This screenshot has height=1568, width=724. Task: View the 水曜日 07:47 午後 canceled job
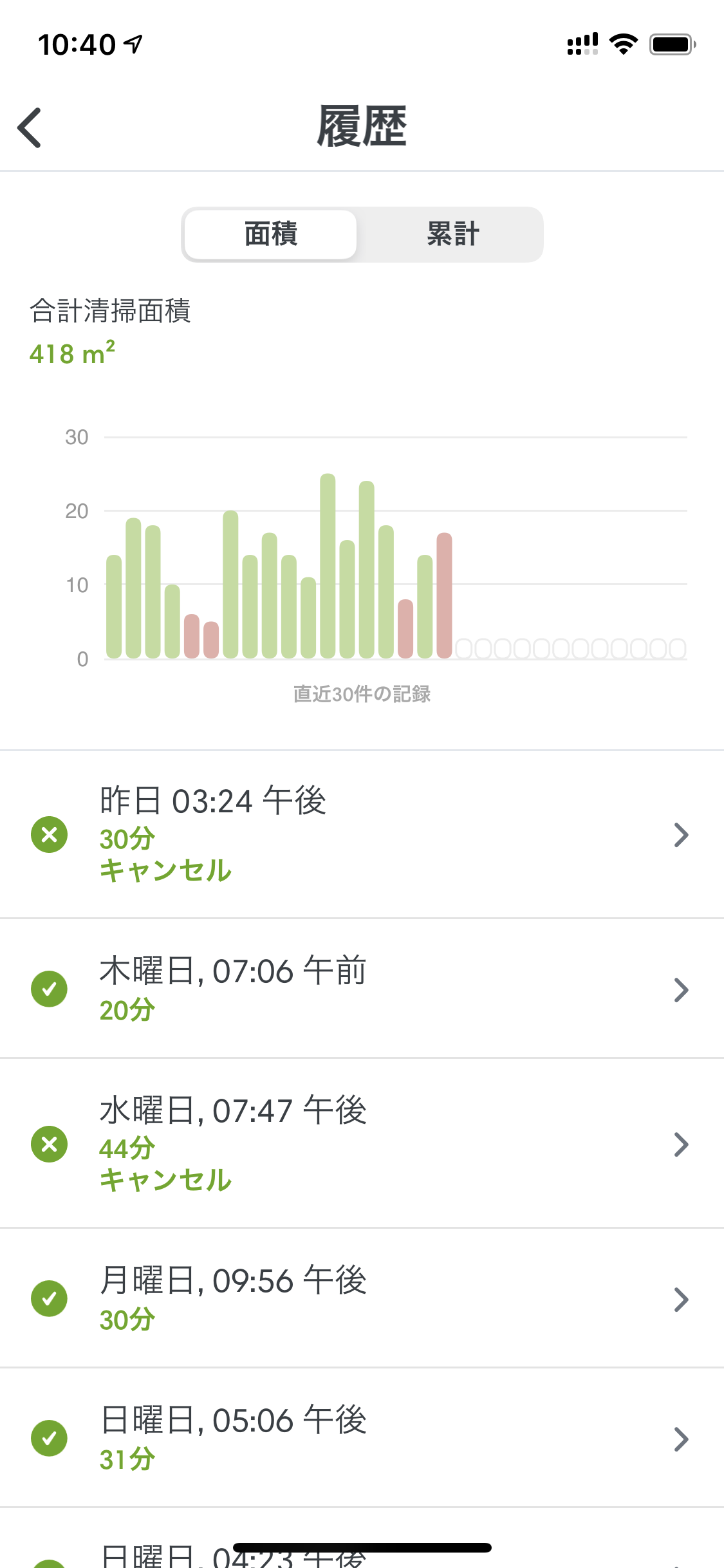click(362, 1144)
